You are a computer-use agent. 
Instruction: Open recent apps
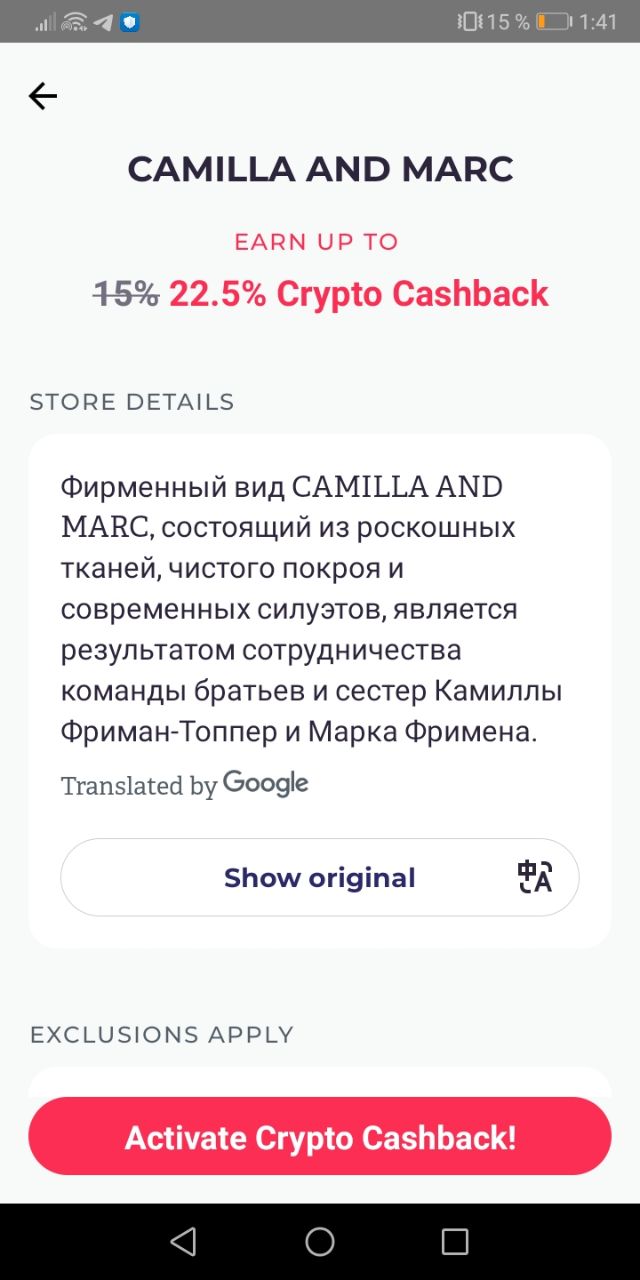click(x=455, y=1242)
